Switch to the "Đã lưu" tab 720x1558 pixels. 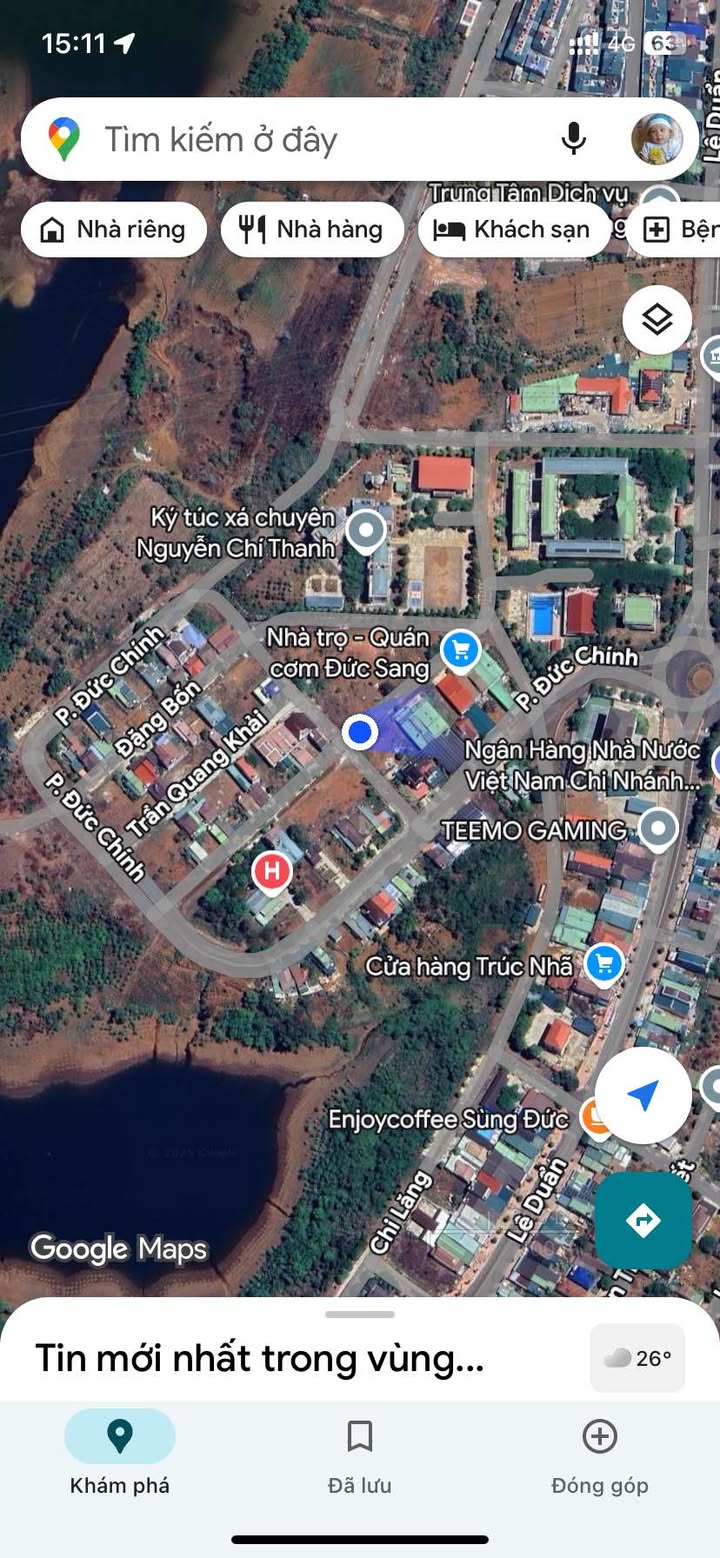tap(359, 1455)
